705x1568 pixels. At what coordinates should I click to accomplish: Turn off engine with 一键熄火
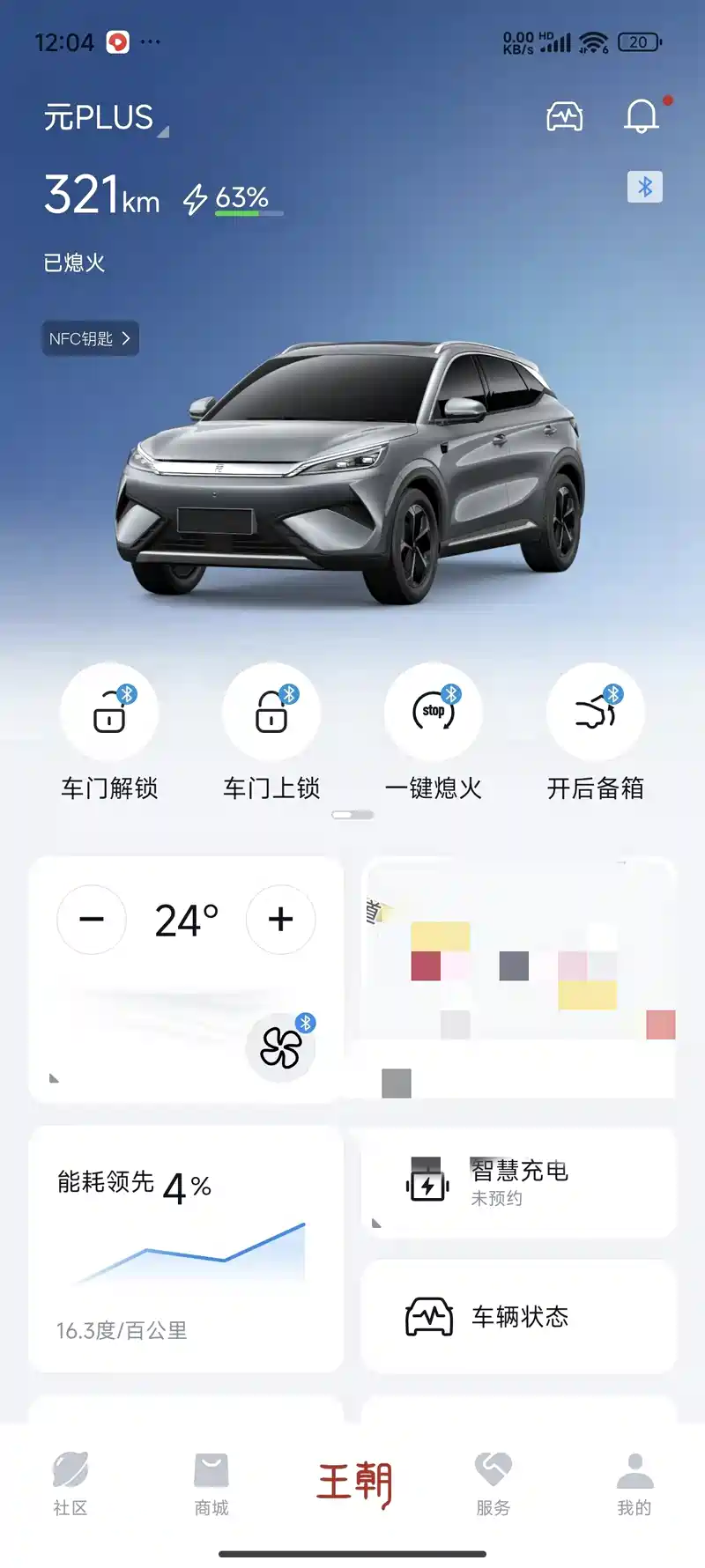434,712
